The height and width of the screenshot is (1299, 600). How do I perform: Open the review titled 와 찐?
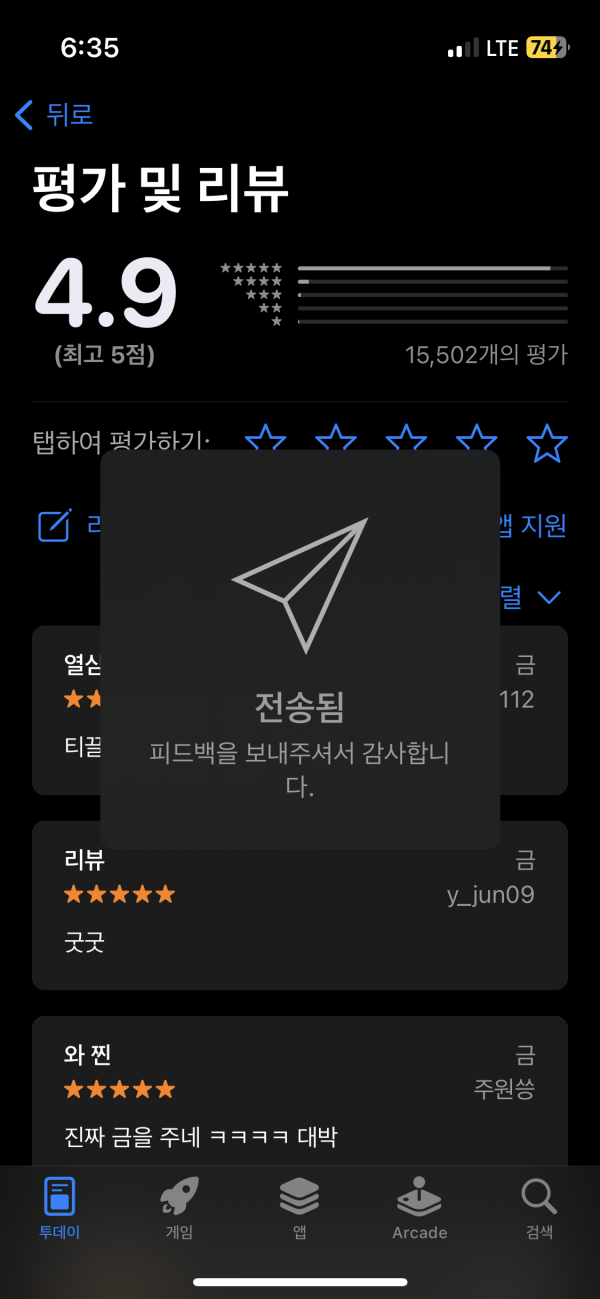pos(300,1091)
